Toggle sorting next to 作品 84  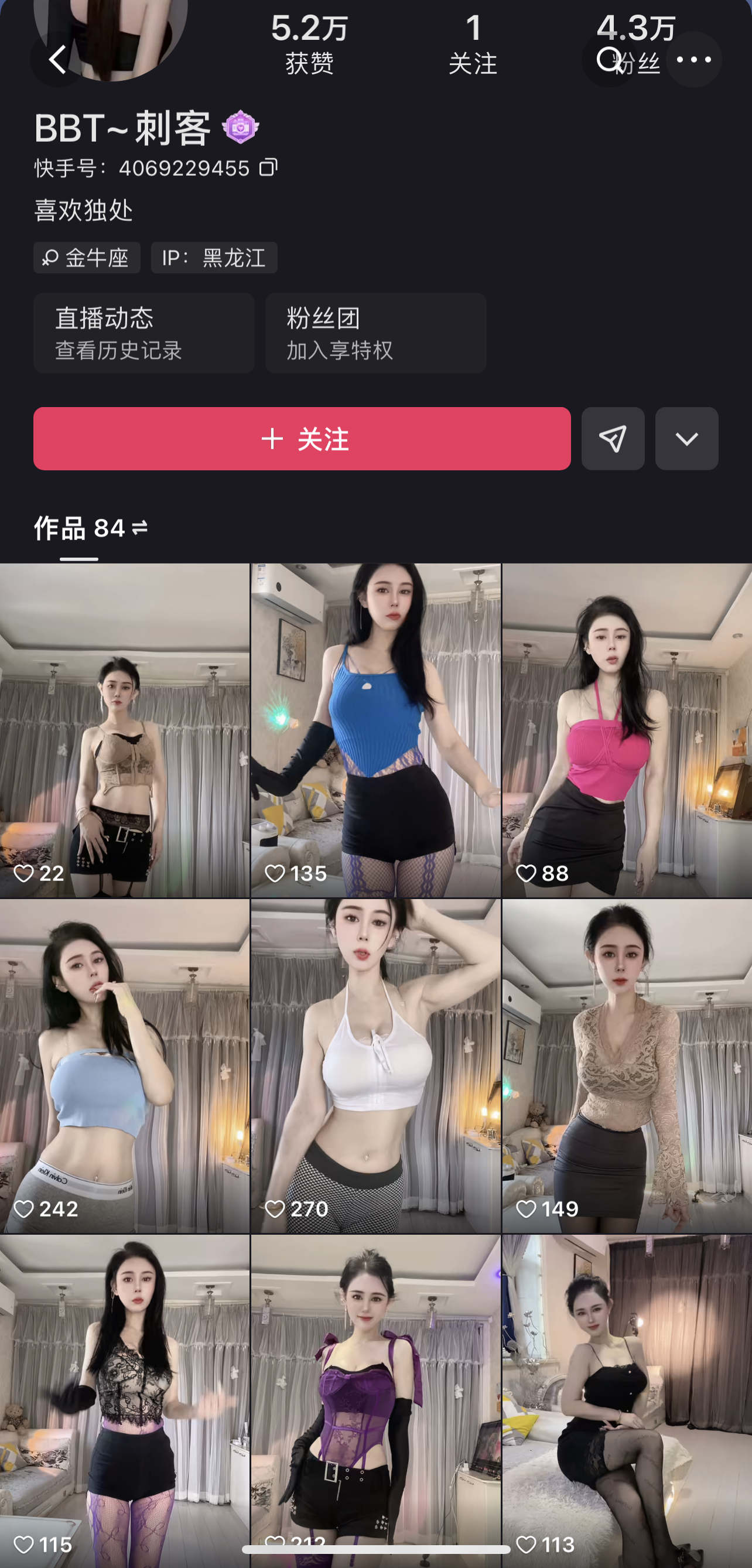[139, 527]
